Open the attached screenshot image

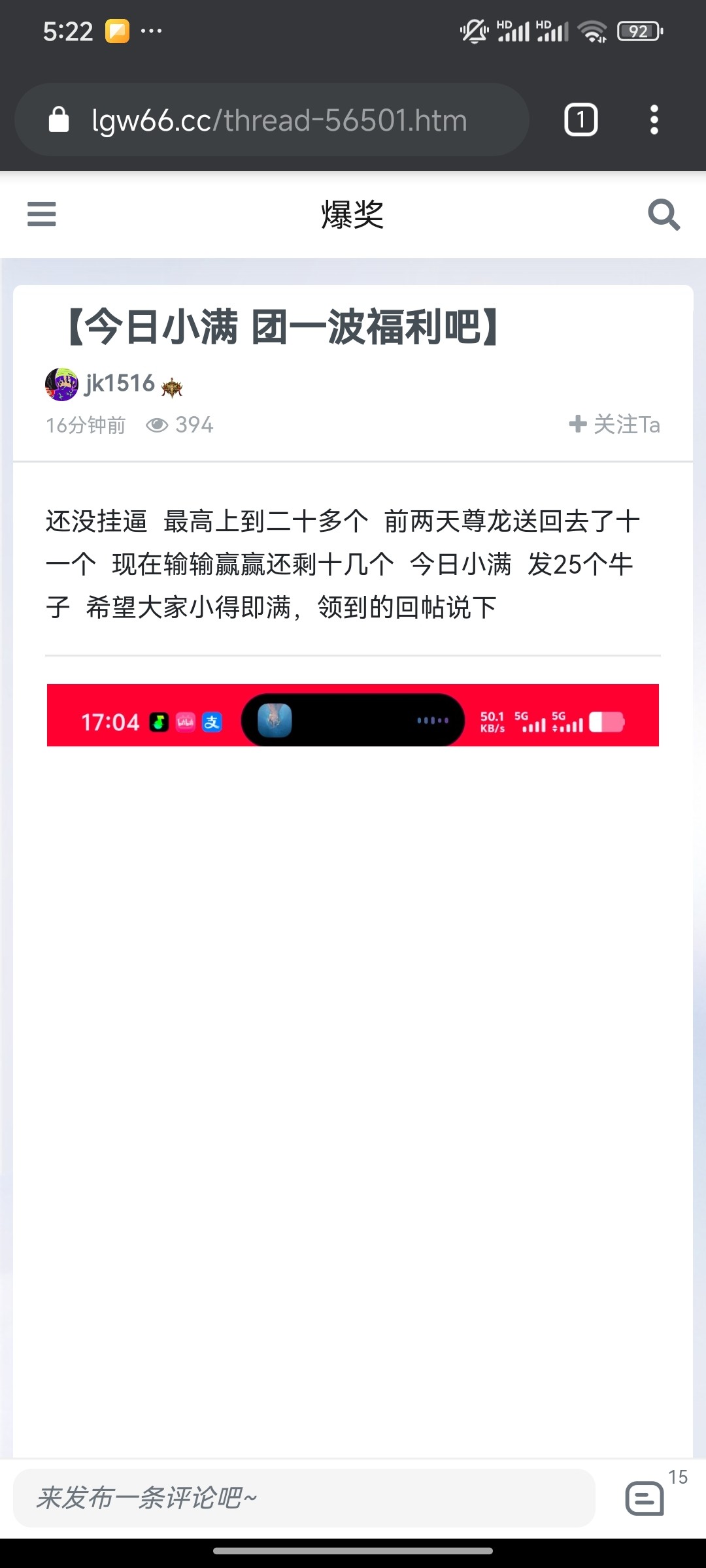coord(353,715)
